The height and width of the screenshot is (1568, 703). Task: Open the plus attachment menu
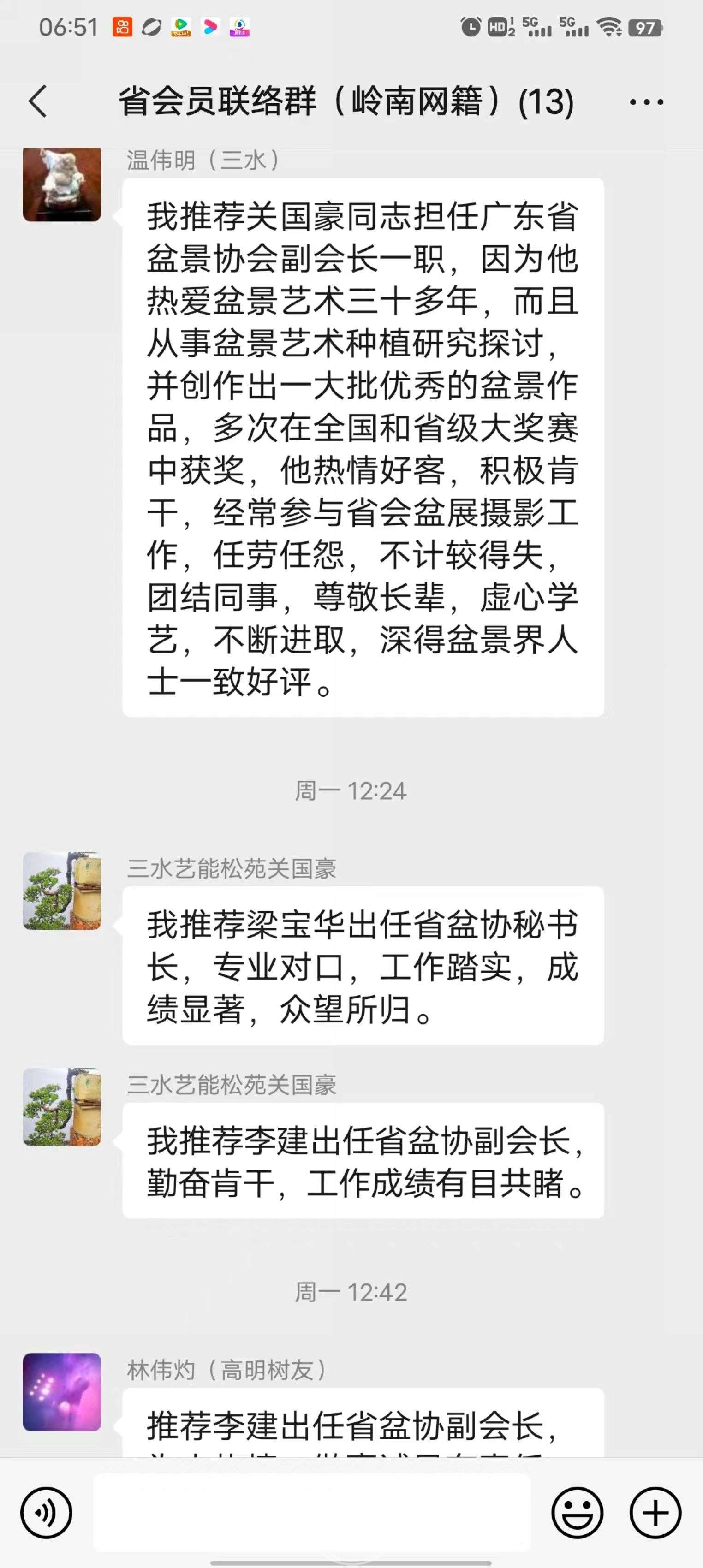[655, 1513]
